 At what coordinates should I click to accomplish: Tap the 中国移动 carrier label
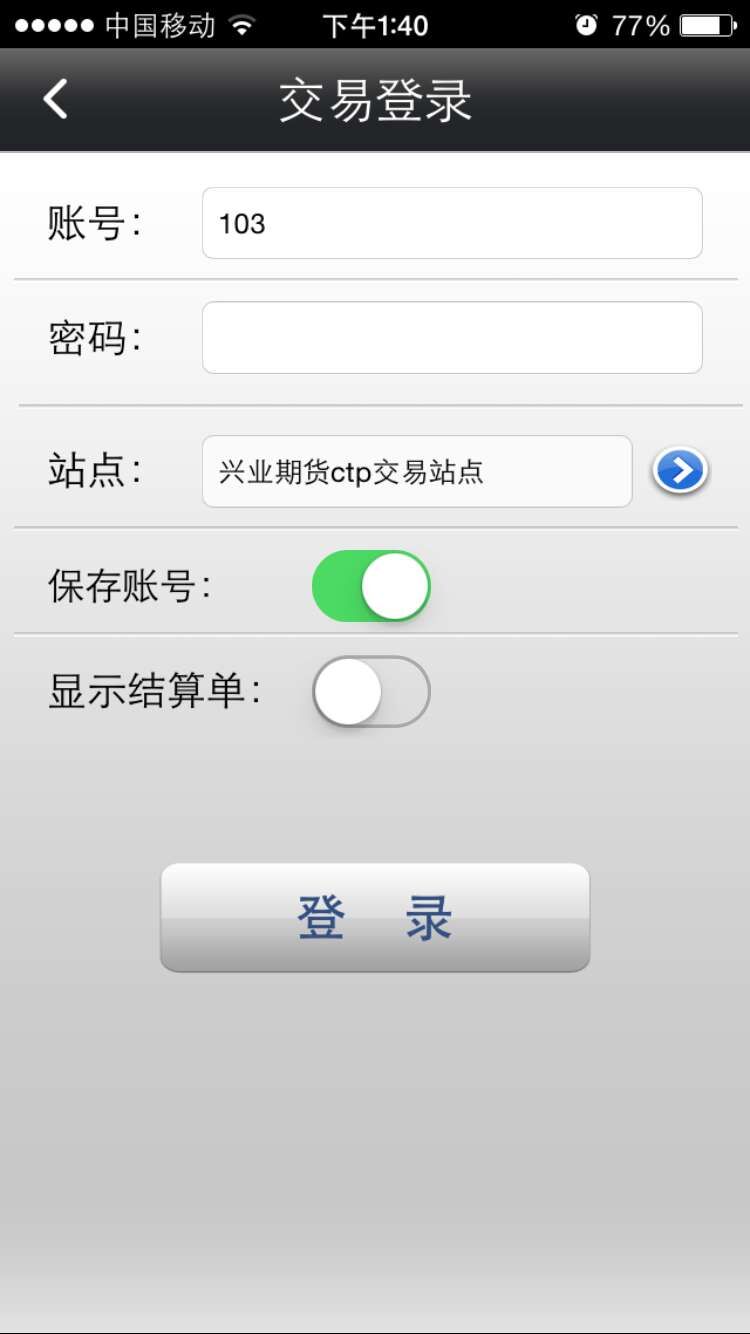160,25
